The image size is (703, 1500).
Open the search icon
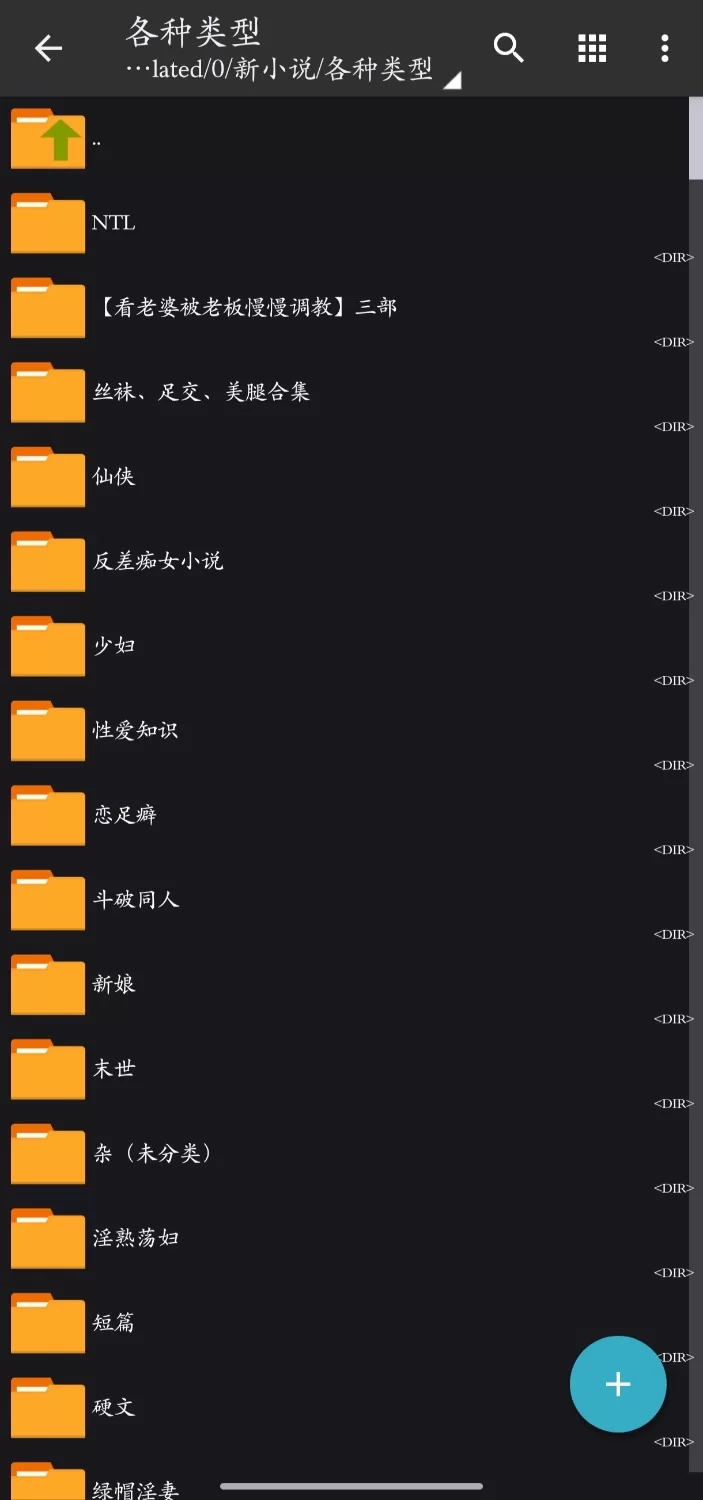tap(509, 47)
